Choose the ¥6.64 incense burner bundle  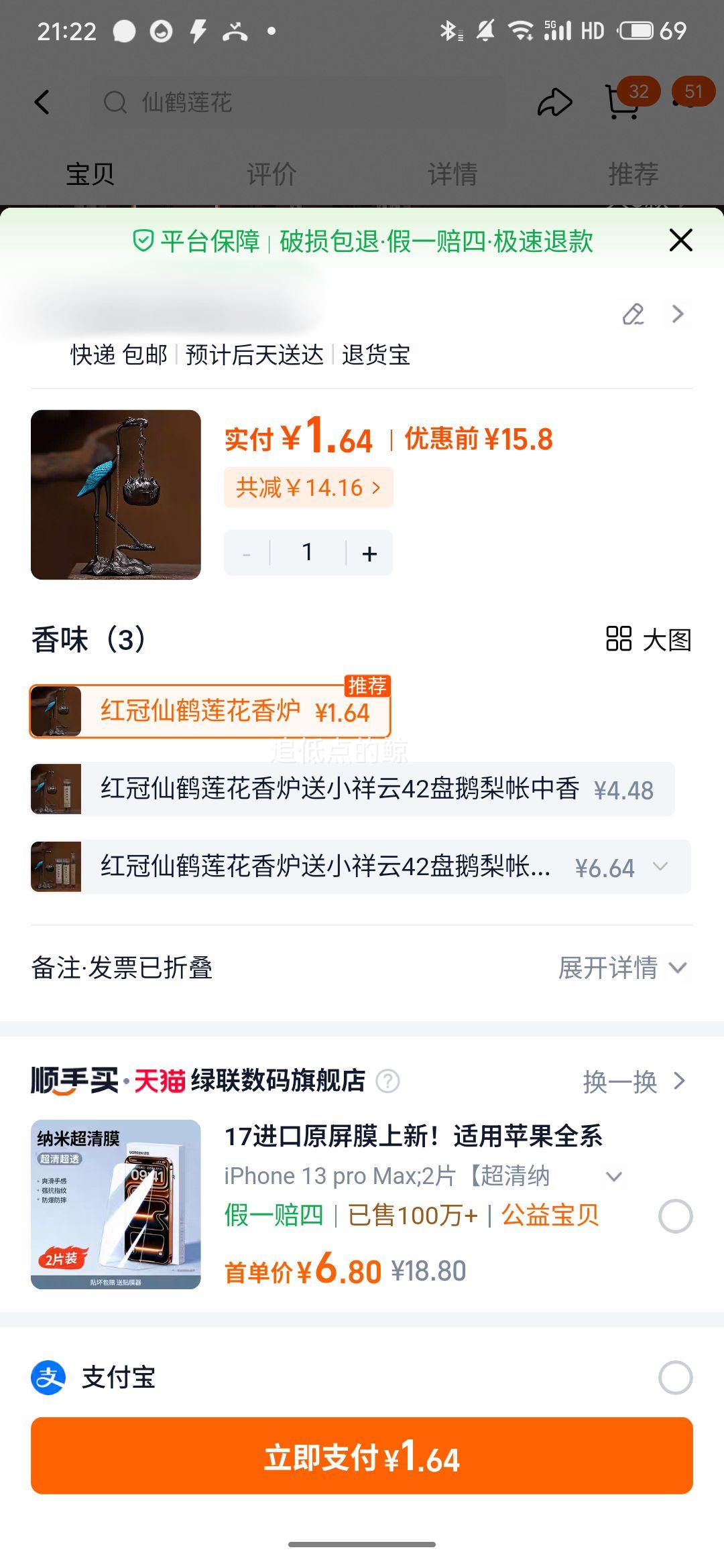pyautogui.click(x=361, y=867)
